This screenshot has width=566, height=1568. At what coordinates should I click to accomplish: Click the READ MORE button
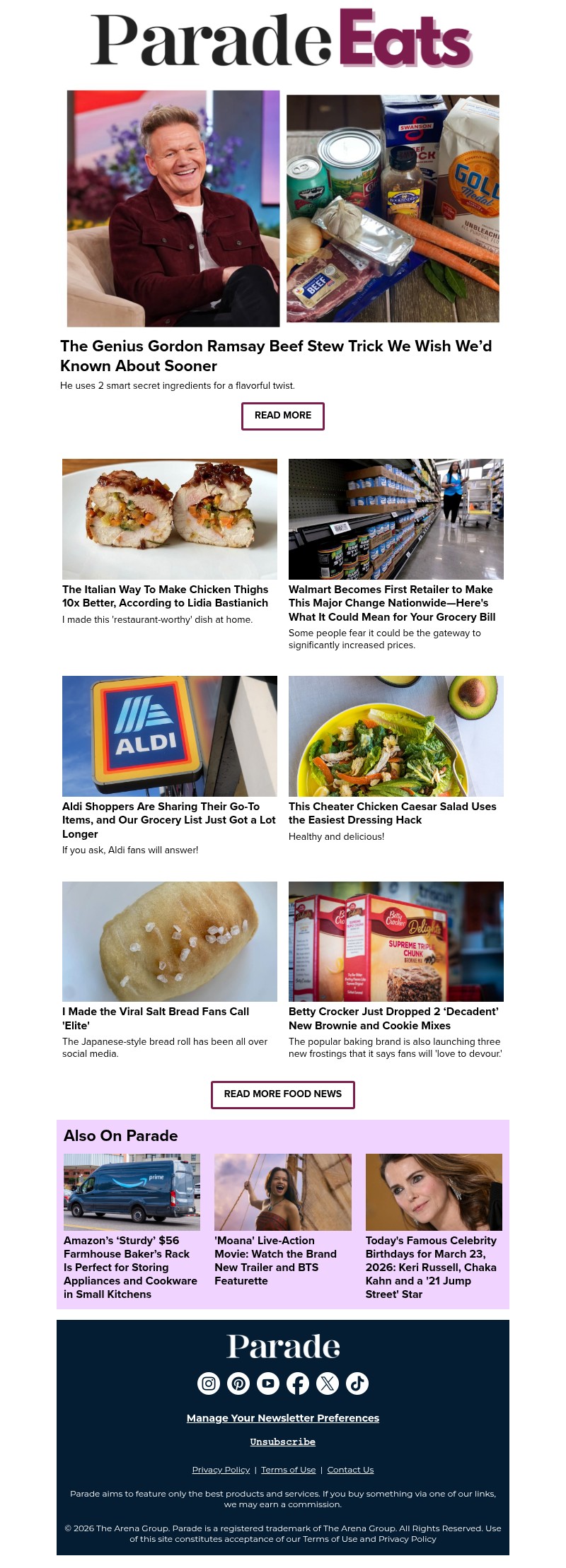click(283, 416)
